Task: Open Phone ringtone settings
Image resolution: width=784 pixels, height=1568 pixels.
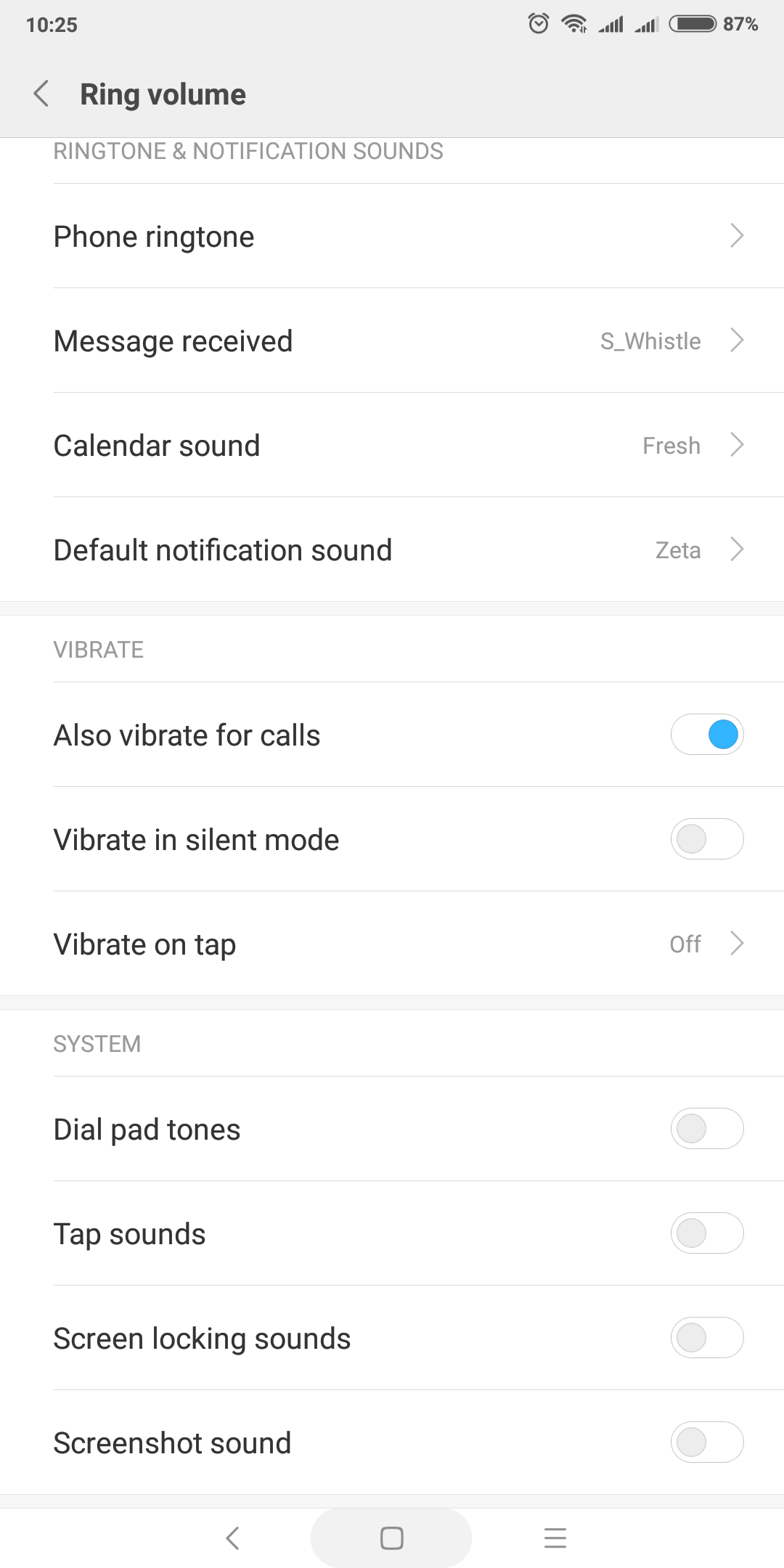Action: point(392,236)
